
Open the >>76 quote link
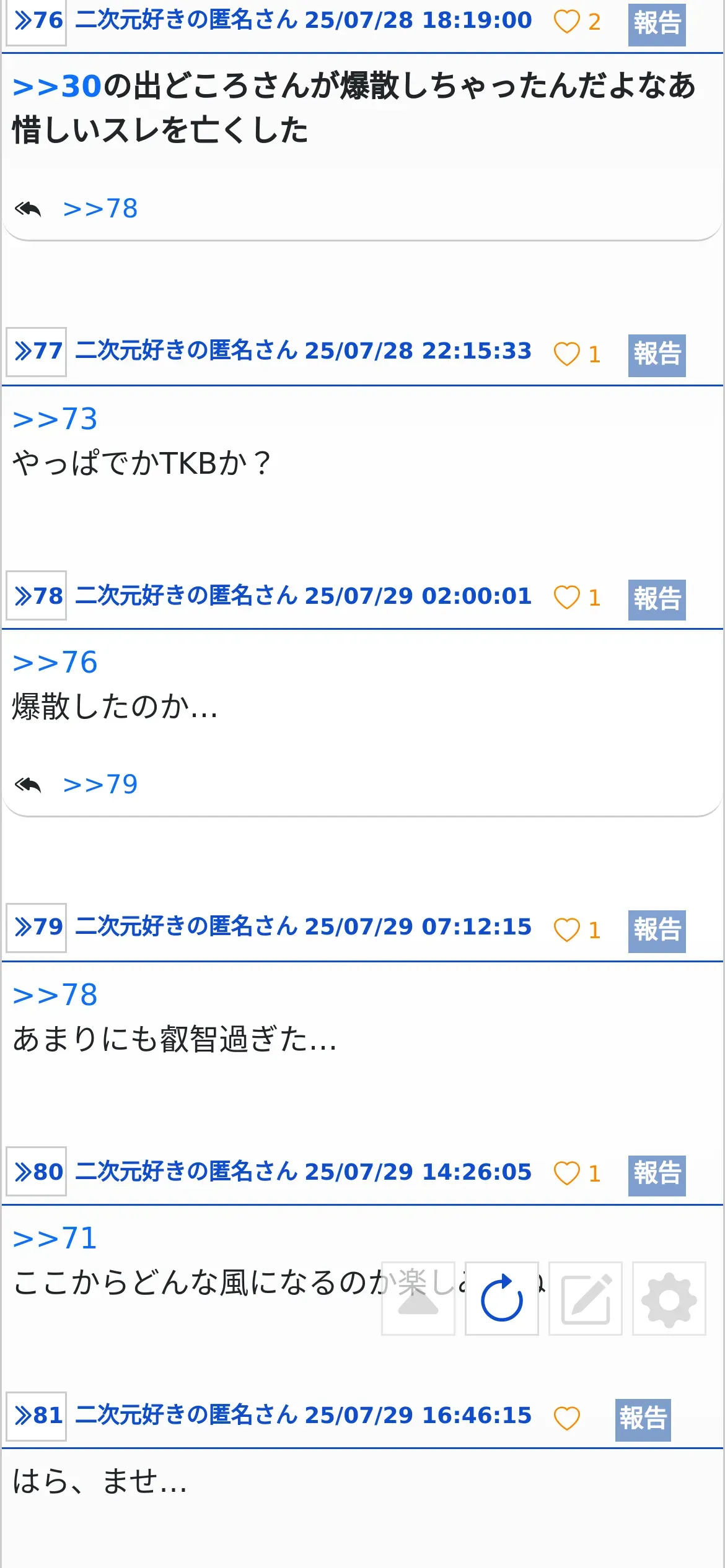click(55, 663)
